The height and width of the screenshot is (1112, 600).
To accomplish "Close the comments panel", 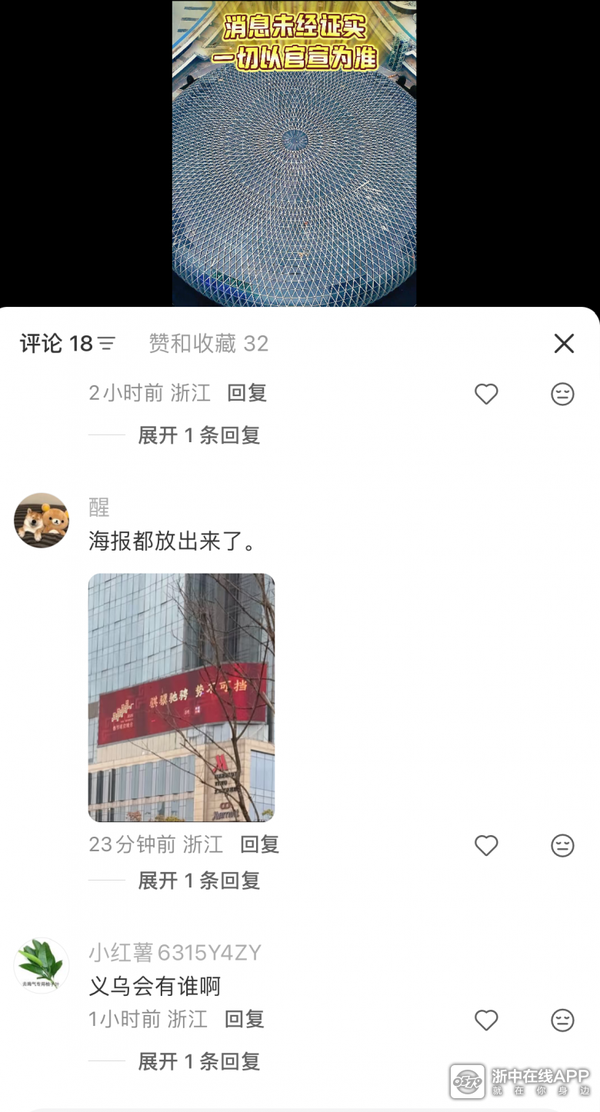I will point(564,343).
